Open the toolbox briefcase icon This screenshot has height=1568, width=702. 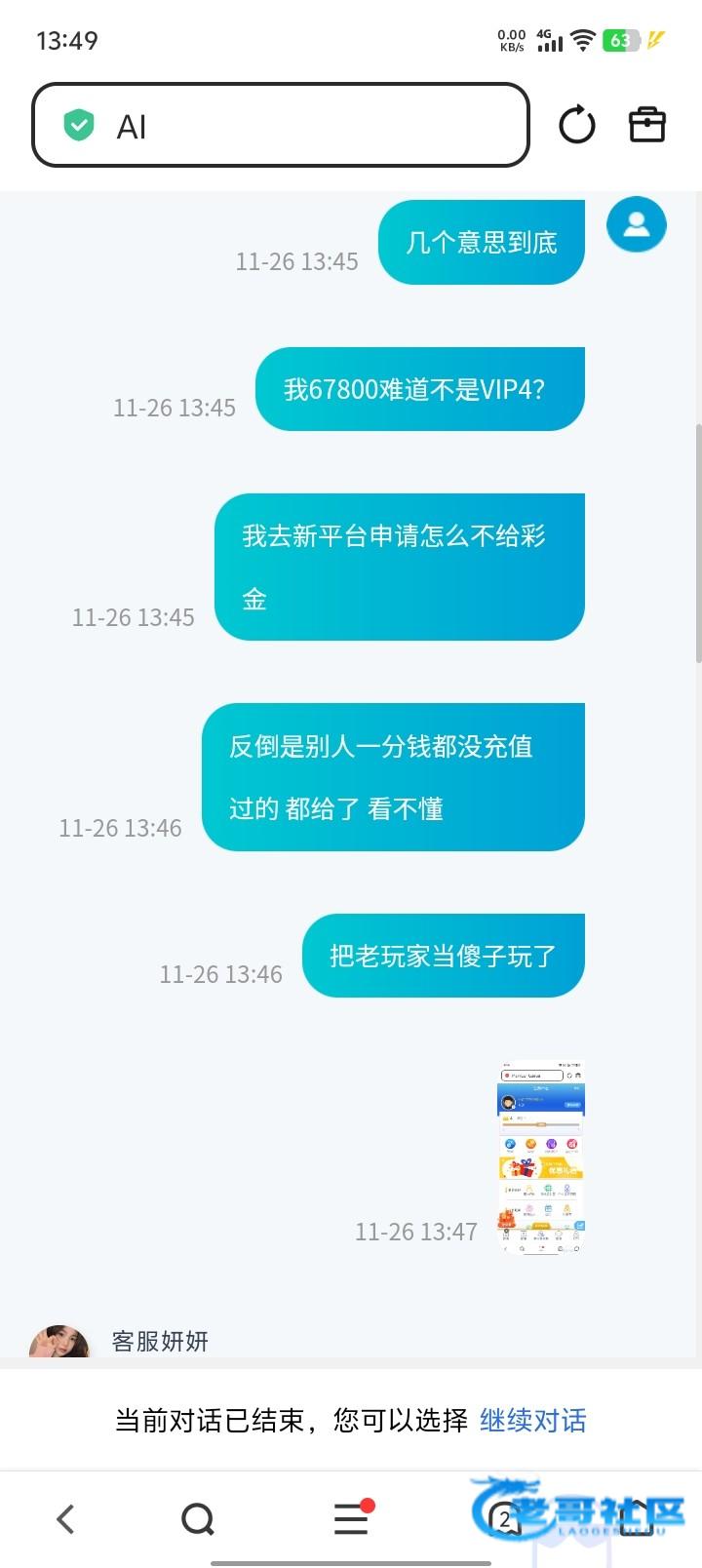click(646, 125)
